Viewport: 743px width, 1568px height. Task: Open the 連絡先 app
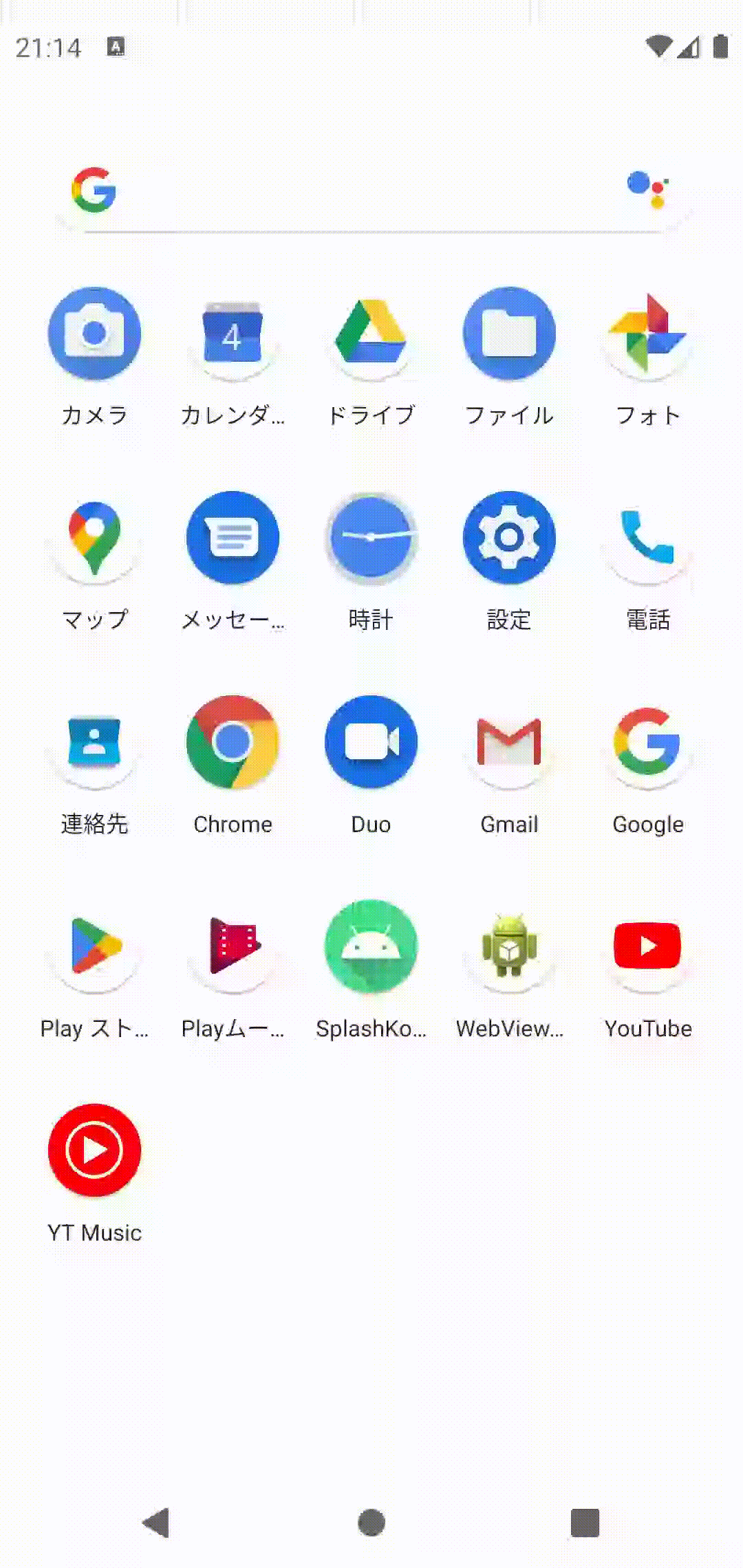[x=94, y=743]
